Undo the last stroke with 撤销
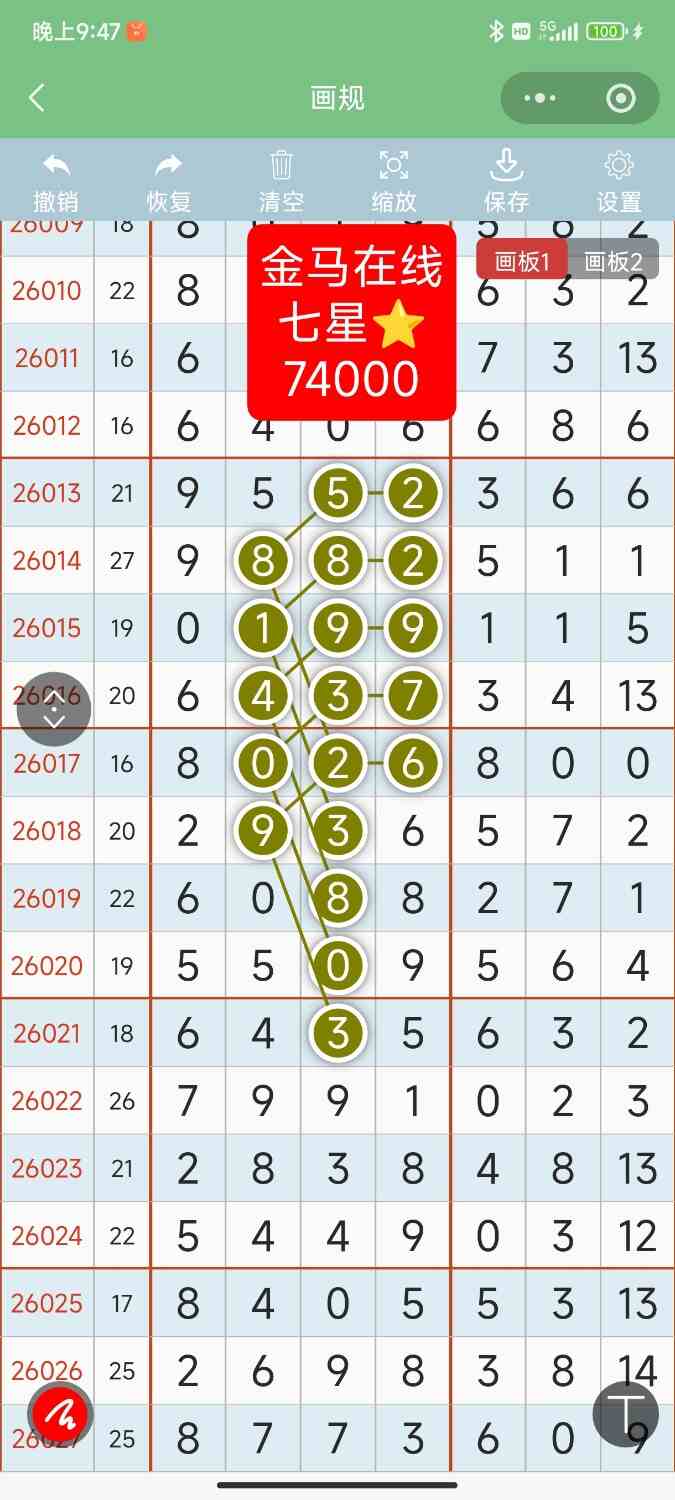This screenshot has height=1500, width=675. tap(56, 181)
